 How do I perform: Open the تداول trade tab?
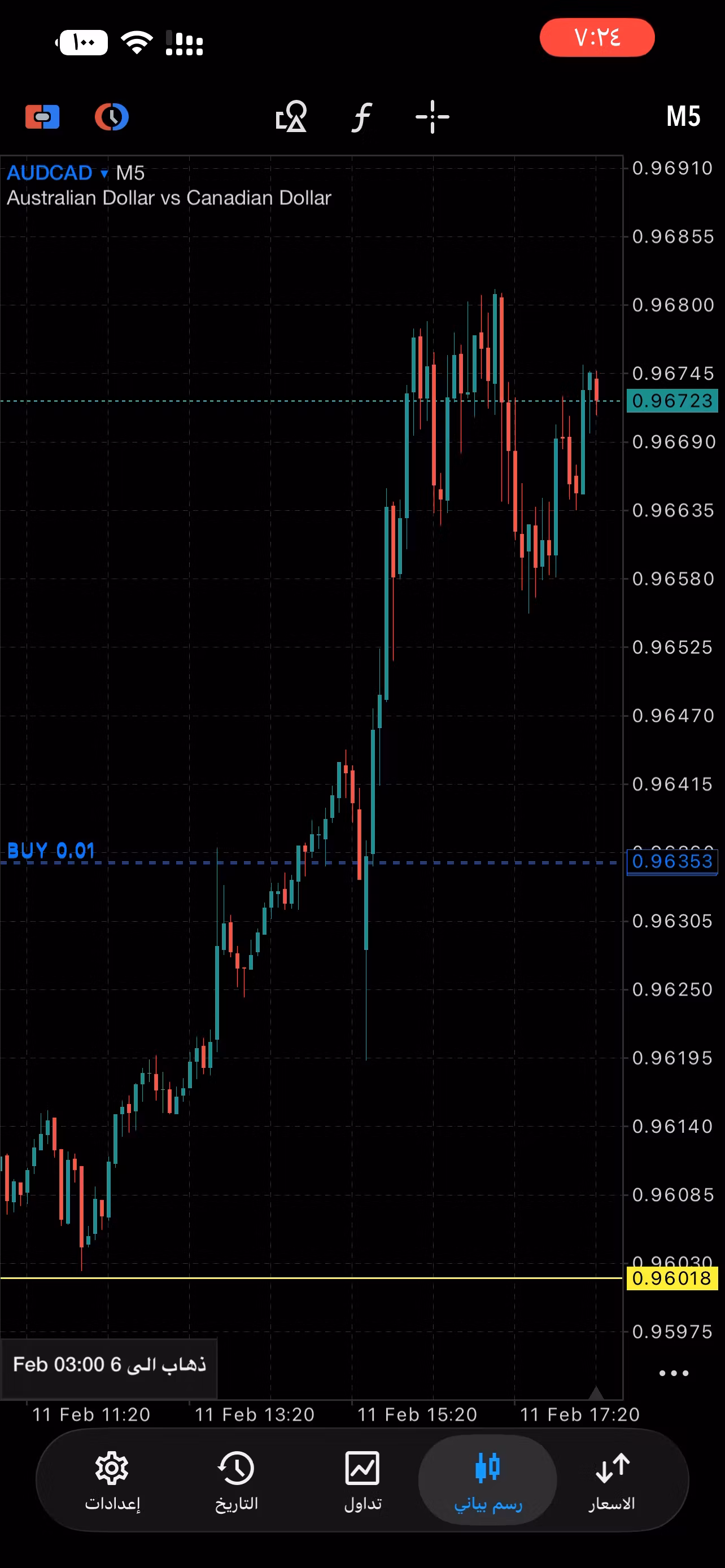point(362,1481)
